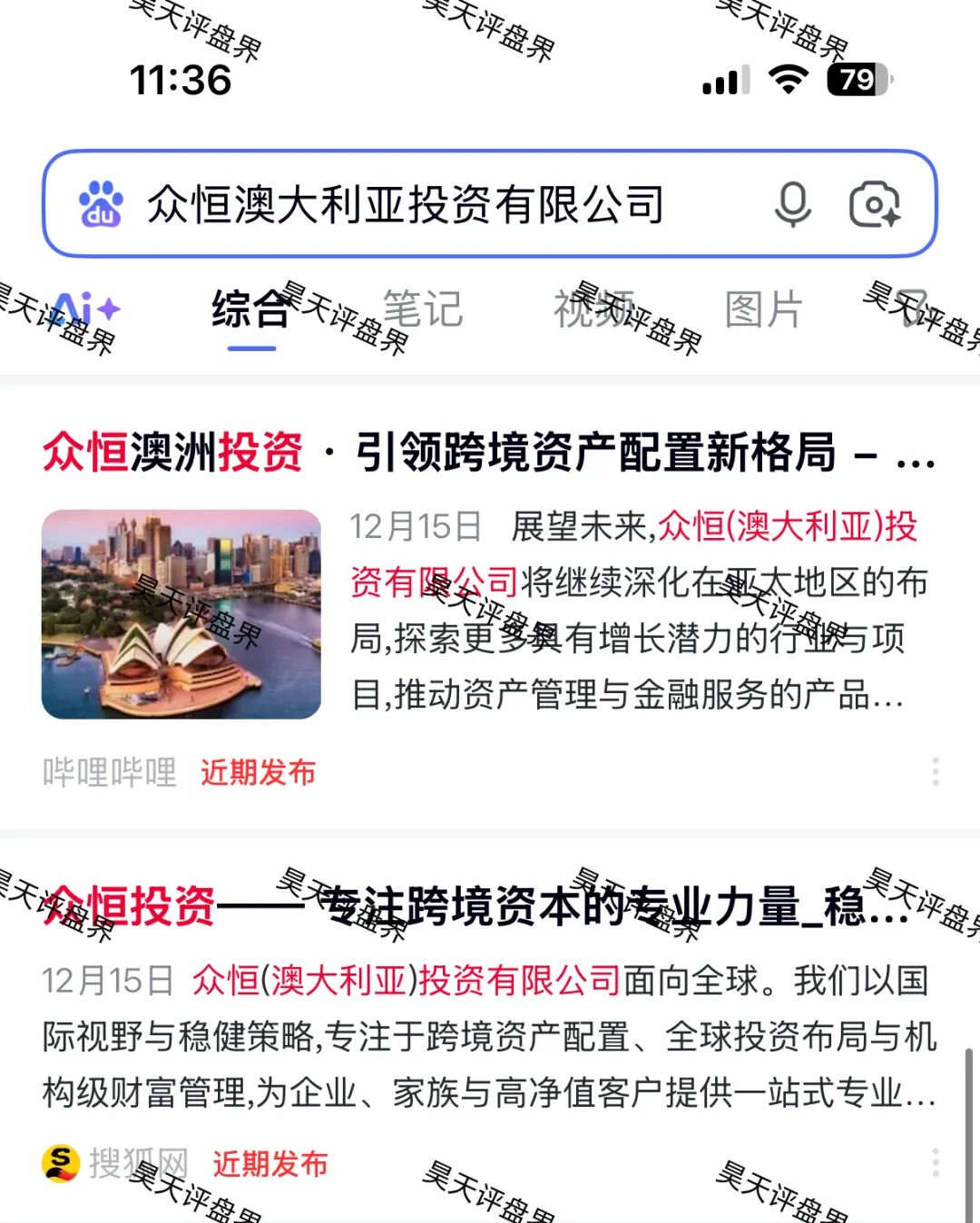Open the 众恒澳洲投资 result headline
Image resolution: width=980 pixels, height=1223 pixels.
pos(454,455)
